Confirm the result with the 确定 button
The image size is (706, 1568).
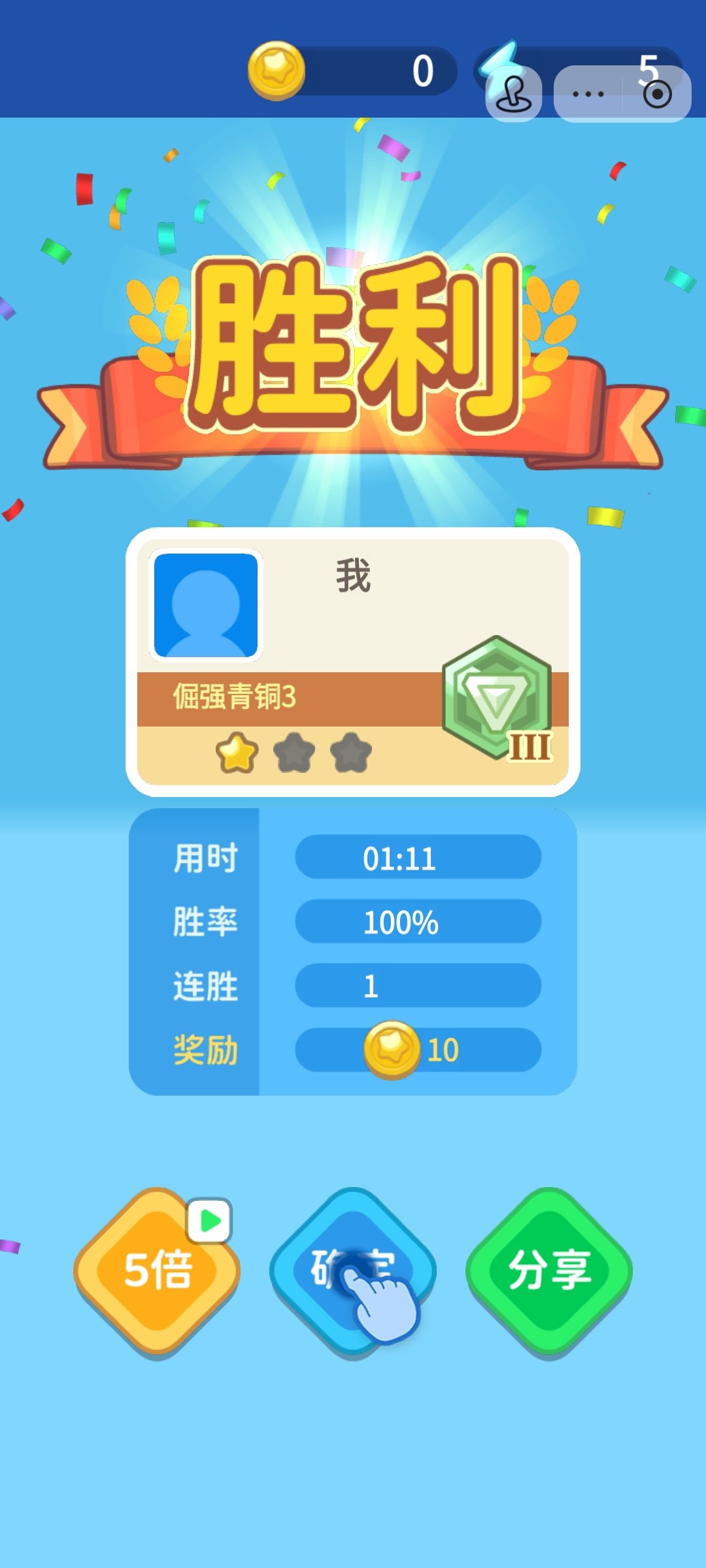coord(353,1271)
